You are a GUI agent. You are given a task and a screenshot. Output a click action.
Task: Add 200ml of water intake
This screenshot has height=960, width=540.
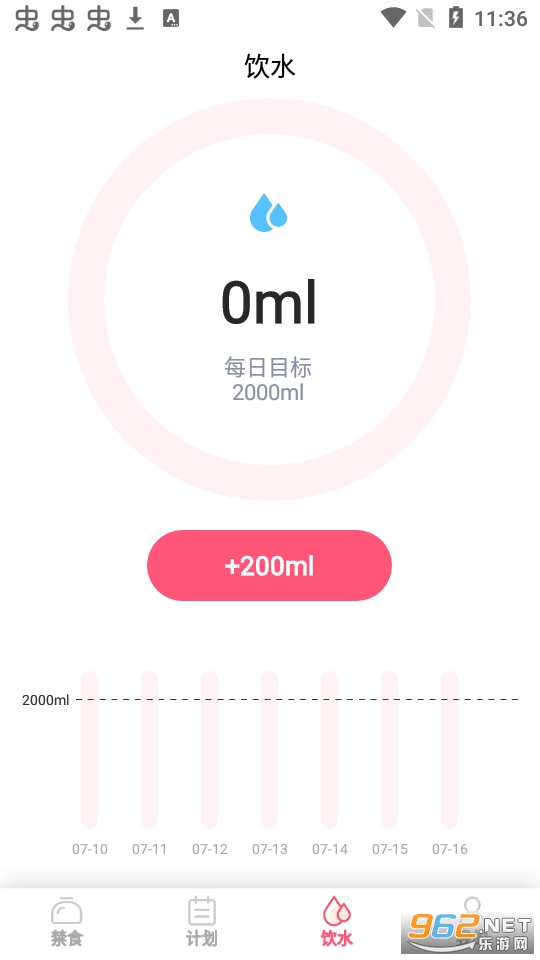pyautogui.click(x=269, y=565)
